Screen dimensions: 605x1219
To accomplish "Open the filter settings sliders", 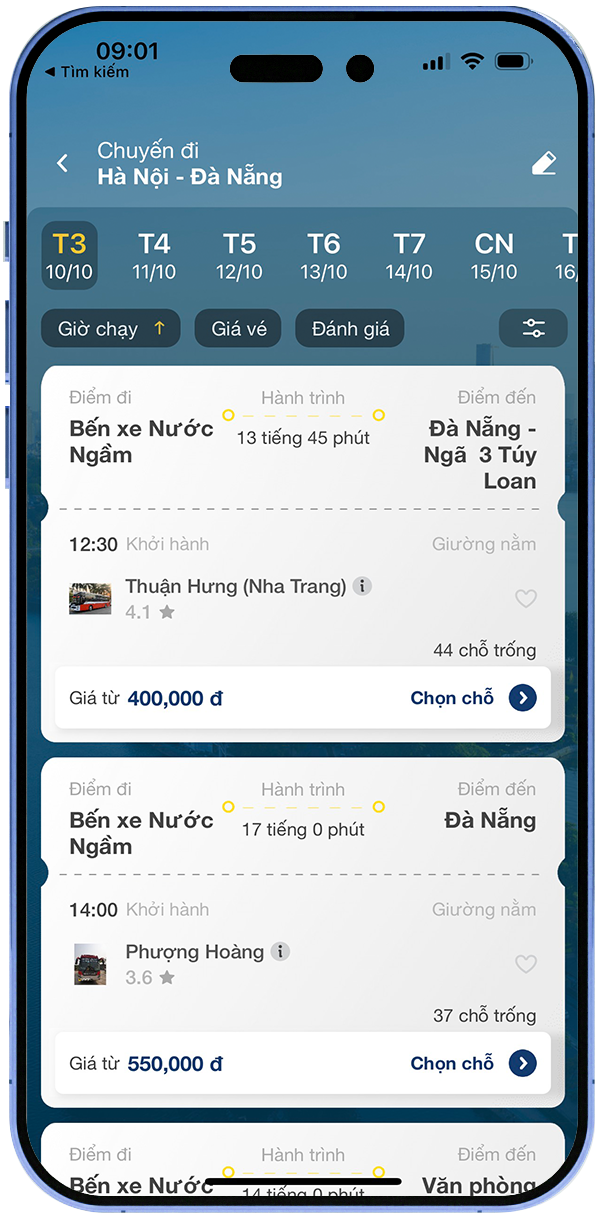I will 533,329.
